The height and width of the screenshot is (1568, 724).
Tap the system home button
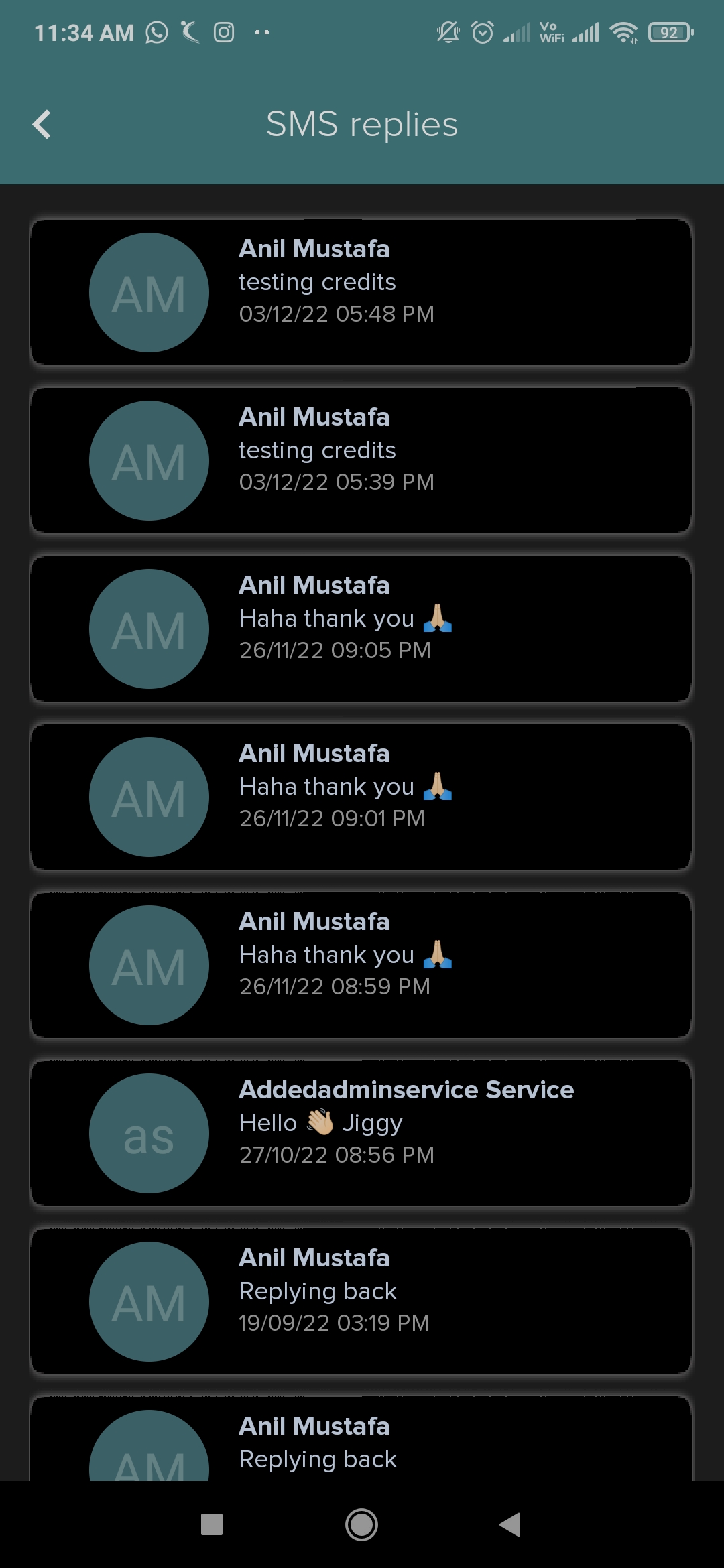(361, 1525)
